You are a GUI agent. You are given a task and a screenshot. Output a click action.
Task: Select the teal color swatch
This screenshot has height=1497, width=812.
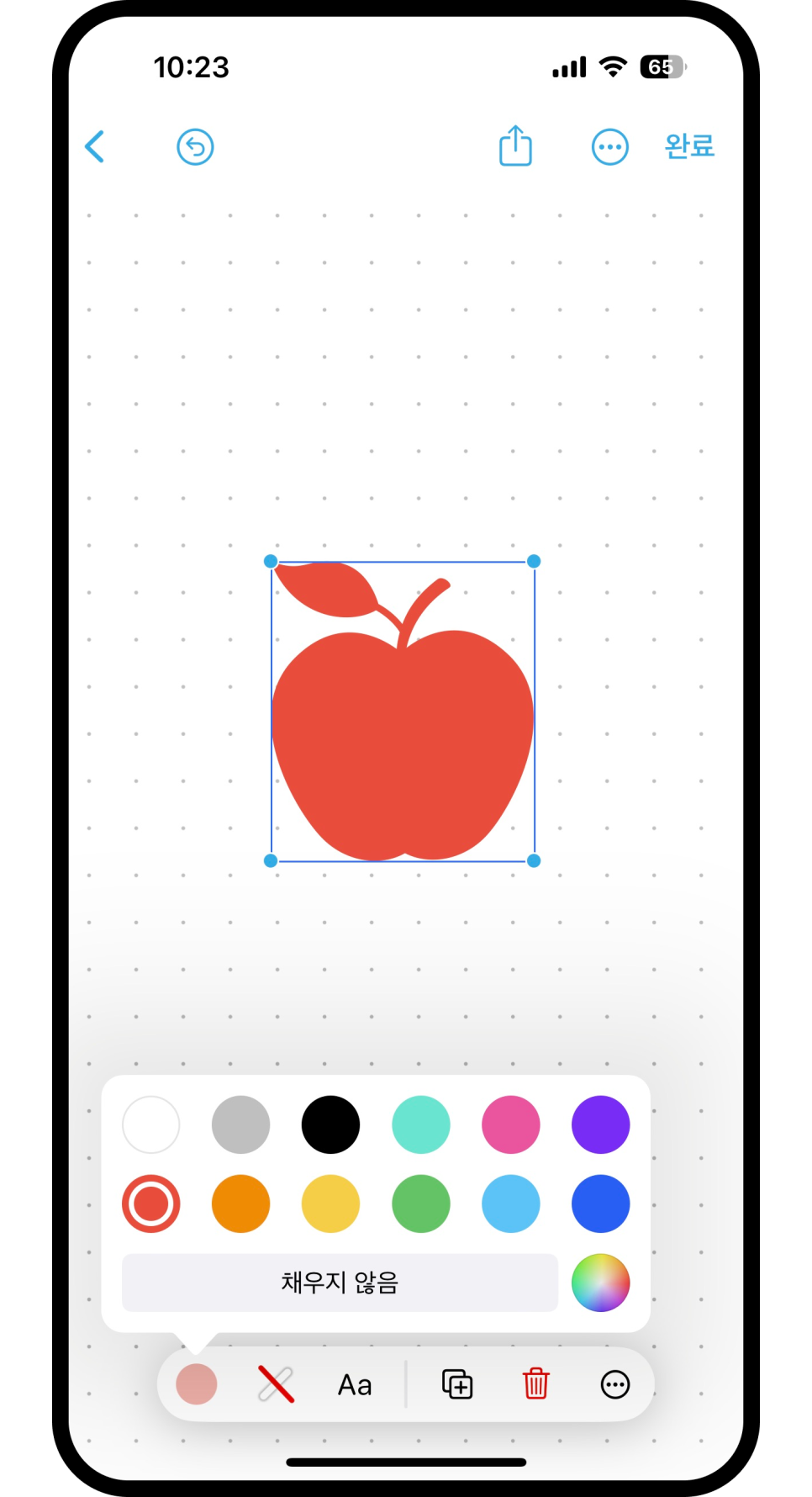click(x=421, y=1124)
